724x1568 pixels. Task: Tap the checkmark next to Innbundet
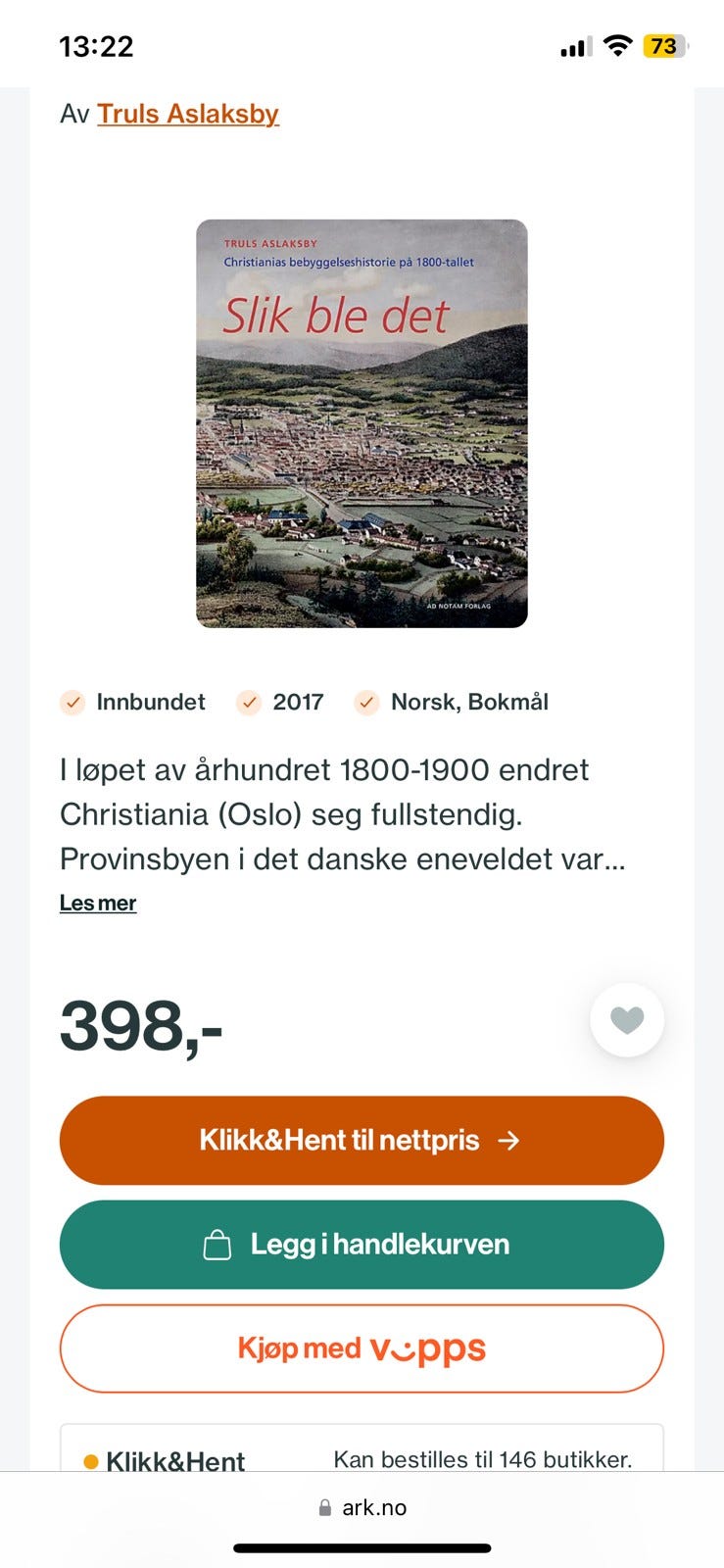(72, 703)
